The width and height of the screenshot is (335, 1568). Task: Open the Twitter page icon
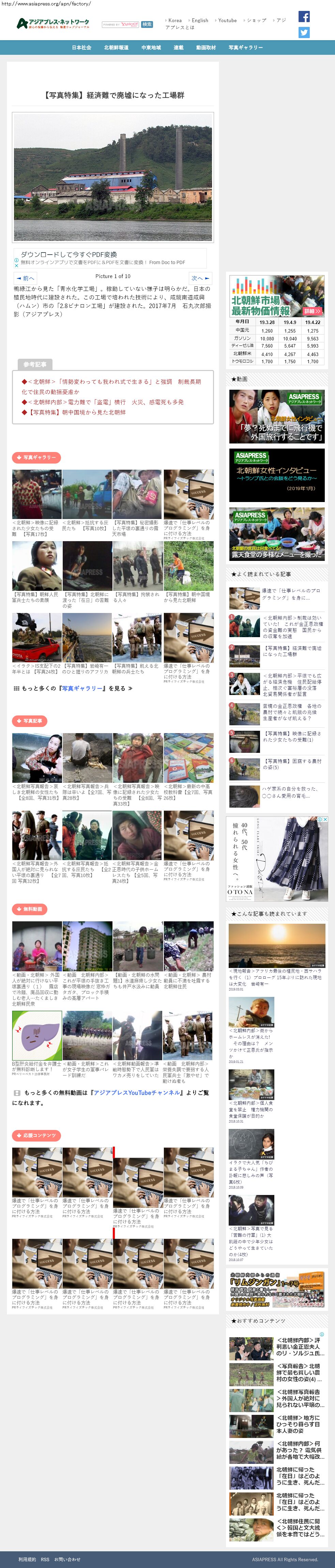coord(304,32)
